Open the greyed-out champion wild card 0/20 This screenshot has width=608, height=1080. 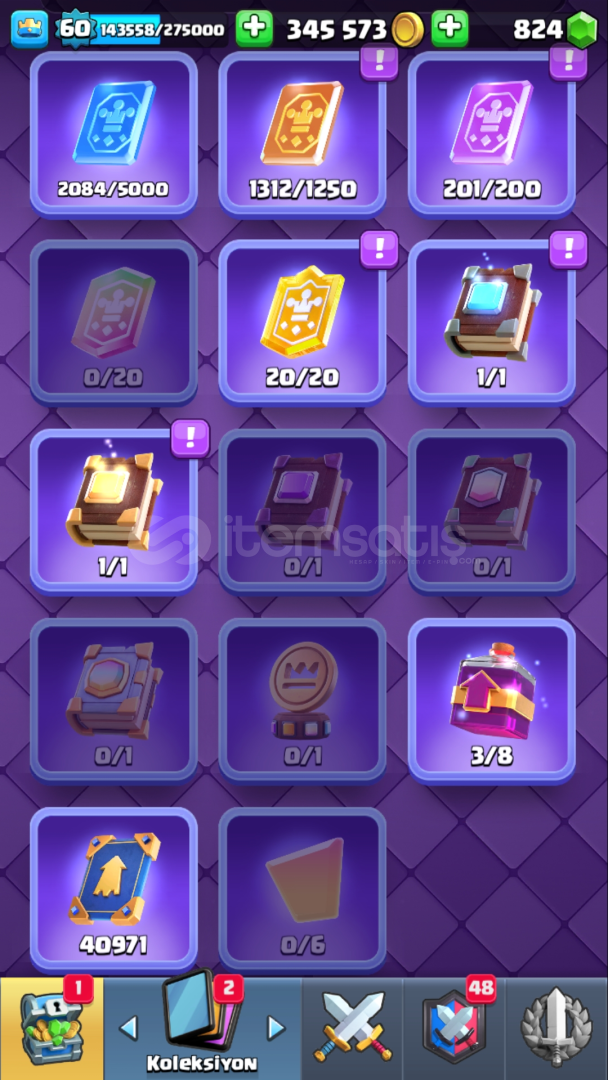coord(114,323)
